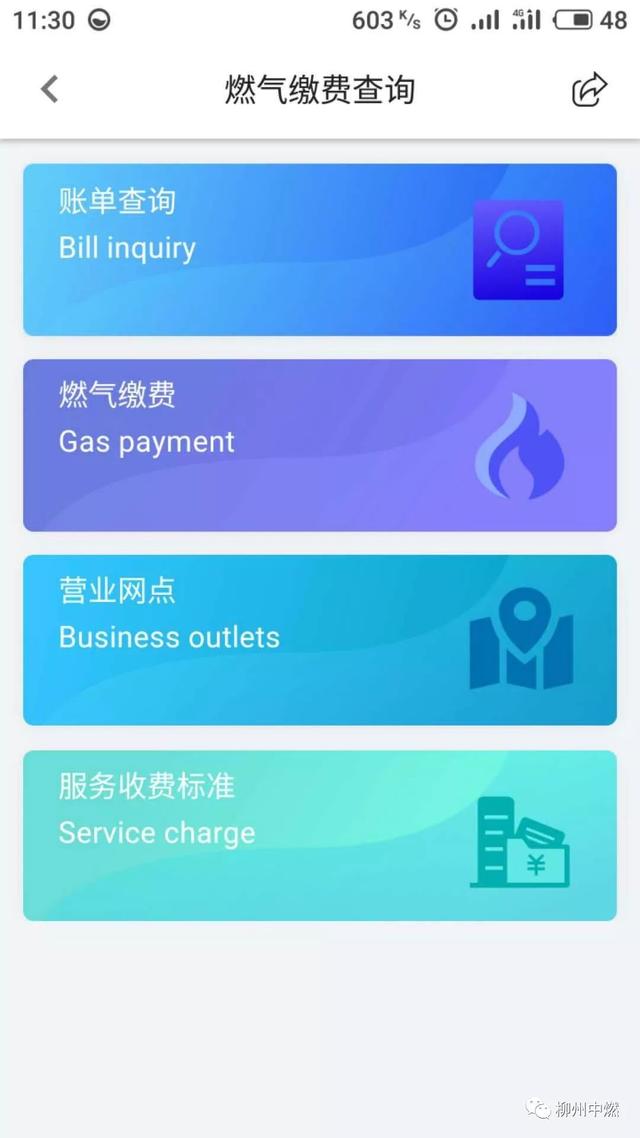640x1138 pixels.
Task: Go back using the header arrow
Action: tap(49, 90)
